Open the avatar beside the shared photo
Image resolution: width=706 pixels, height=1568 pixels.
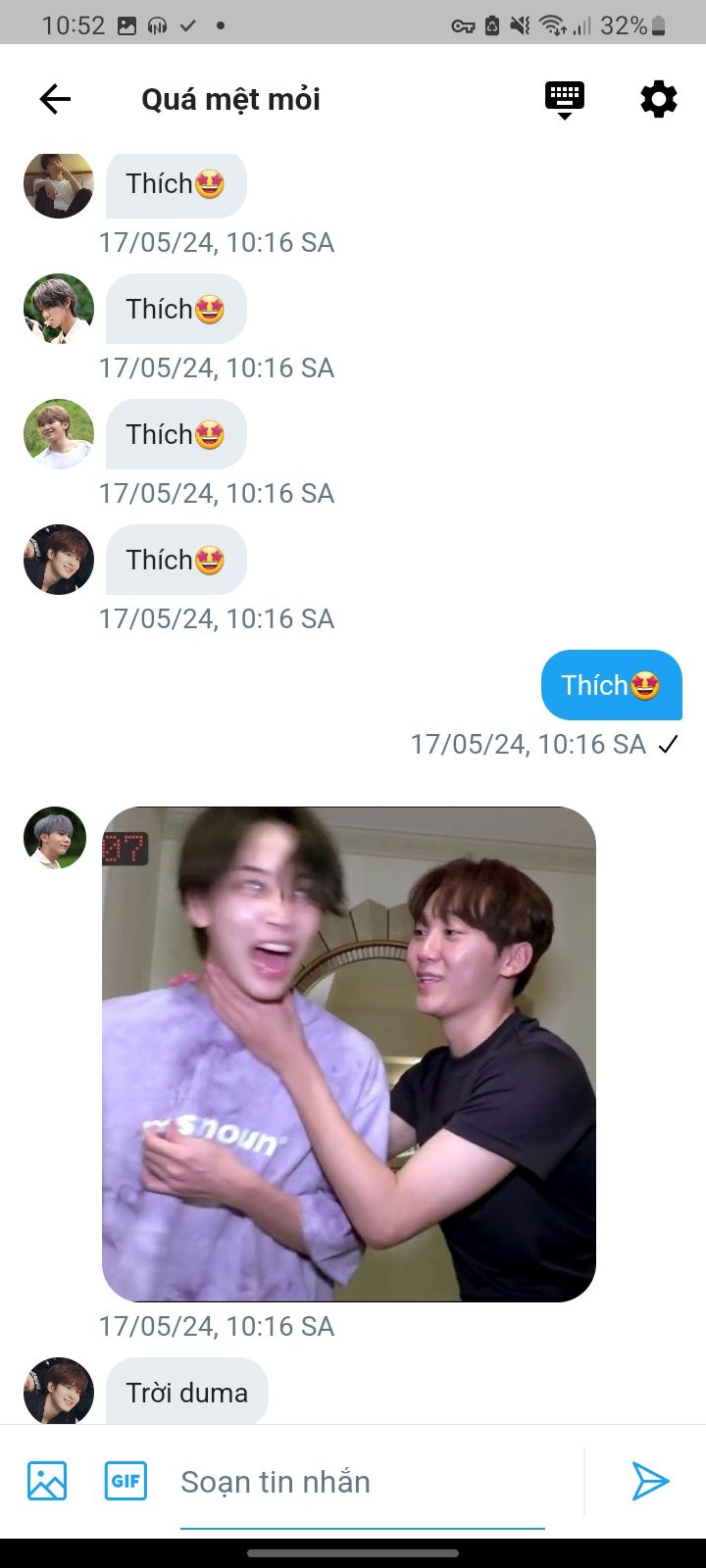pyautogui.click(x=55, y=838)
